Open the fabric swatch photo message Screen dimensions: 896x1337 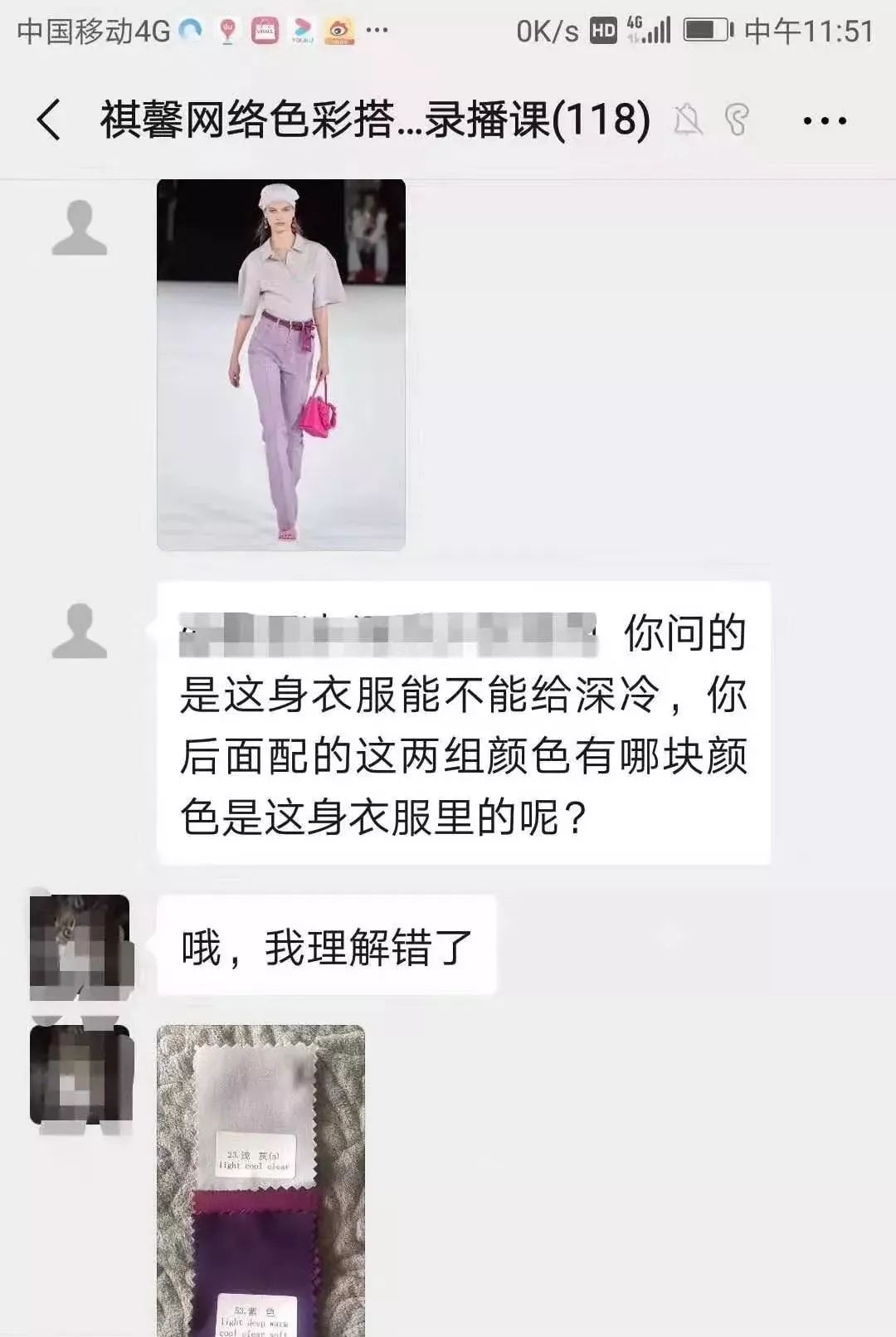tap(261, 1180)
